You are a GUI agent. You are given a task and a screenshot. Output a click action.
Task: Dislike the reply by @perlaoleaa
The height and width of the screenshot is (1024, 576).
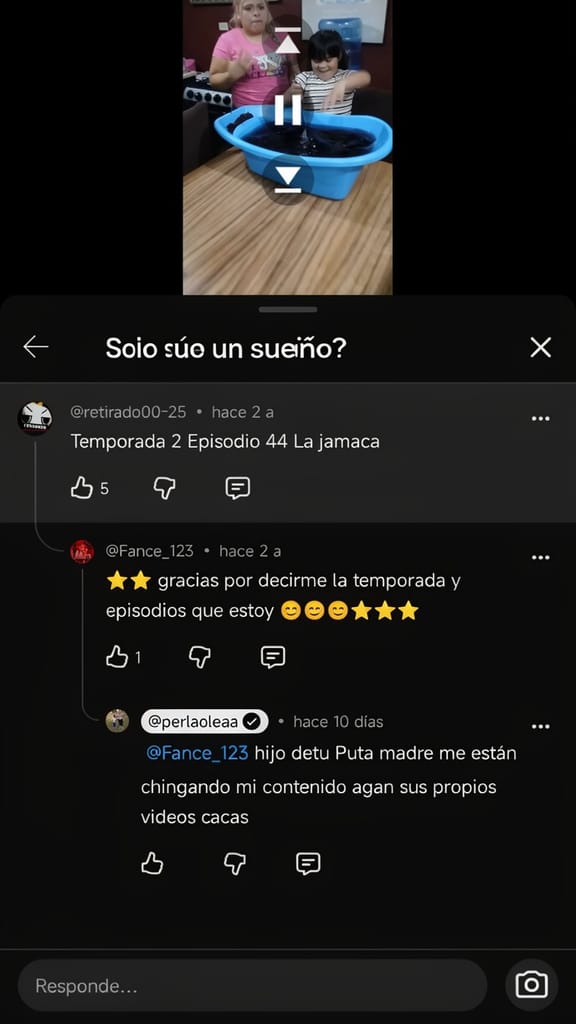point(234,863)
